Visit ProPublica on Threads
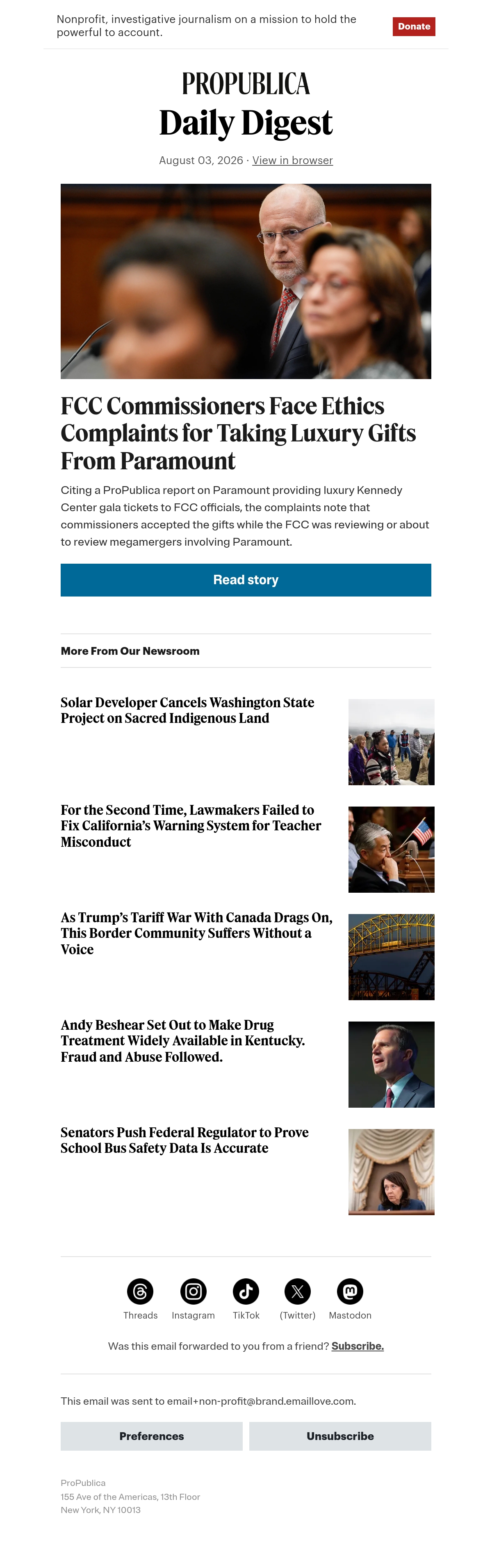Screen dimensions: 492x1568 tap(140, 1298)
